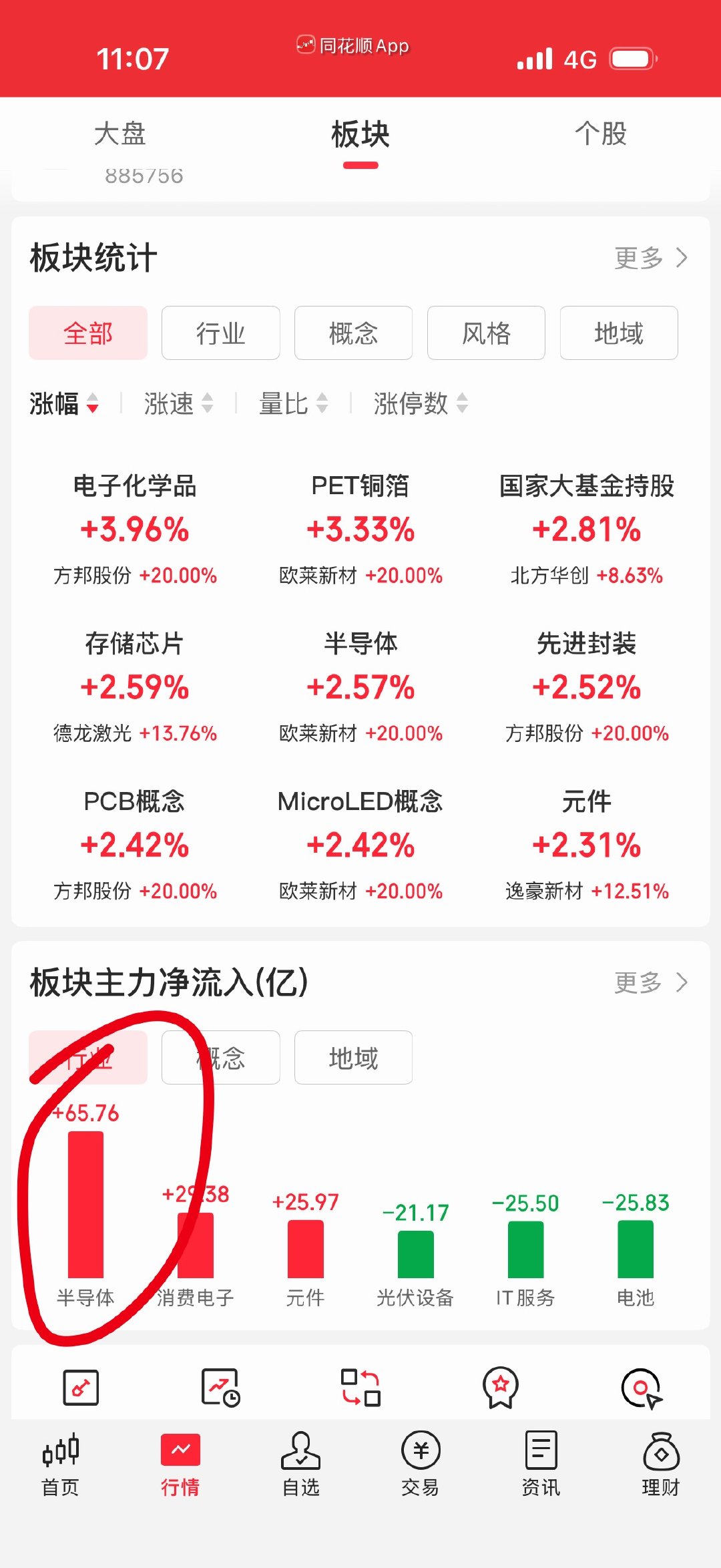Screen dimensions: 721x1568
Task: Open the 理财 wealth management icon
Action: coord(661,1466)
